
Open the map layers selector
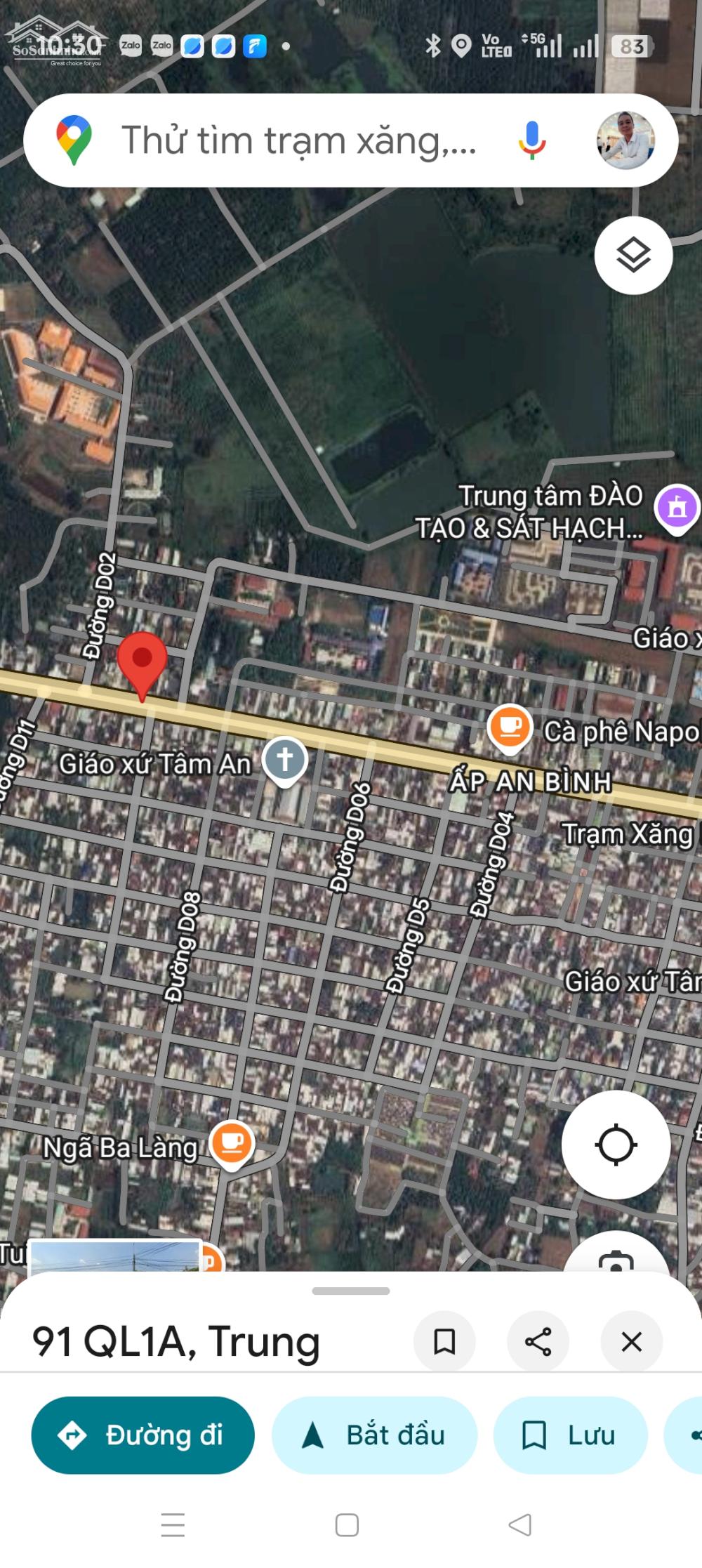pyautogui.click(x=633, y=255)
